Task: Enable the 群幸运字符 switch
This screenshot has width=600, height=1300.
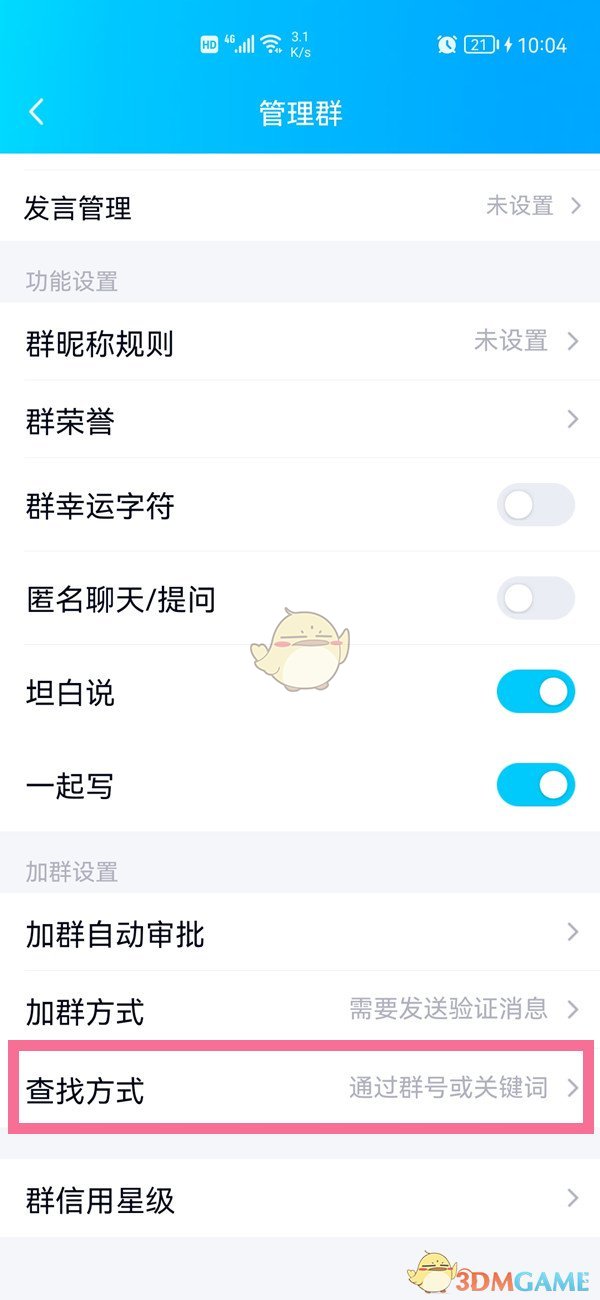Action: point(535,506)
